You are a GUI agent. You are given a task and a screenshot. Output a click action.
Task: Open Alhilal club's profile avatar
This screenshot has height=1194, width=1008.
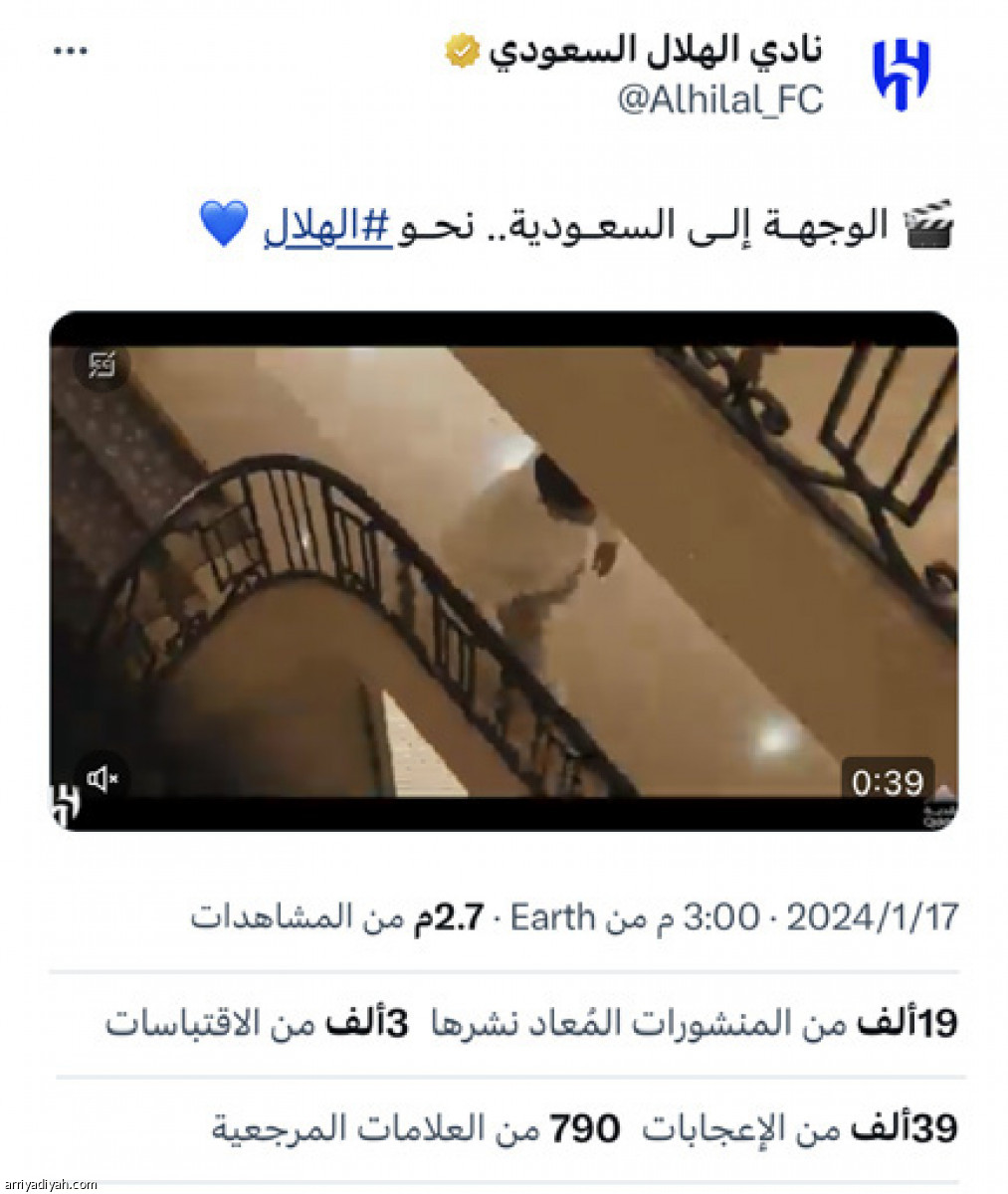click(901, 75)
